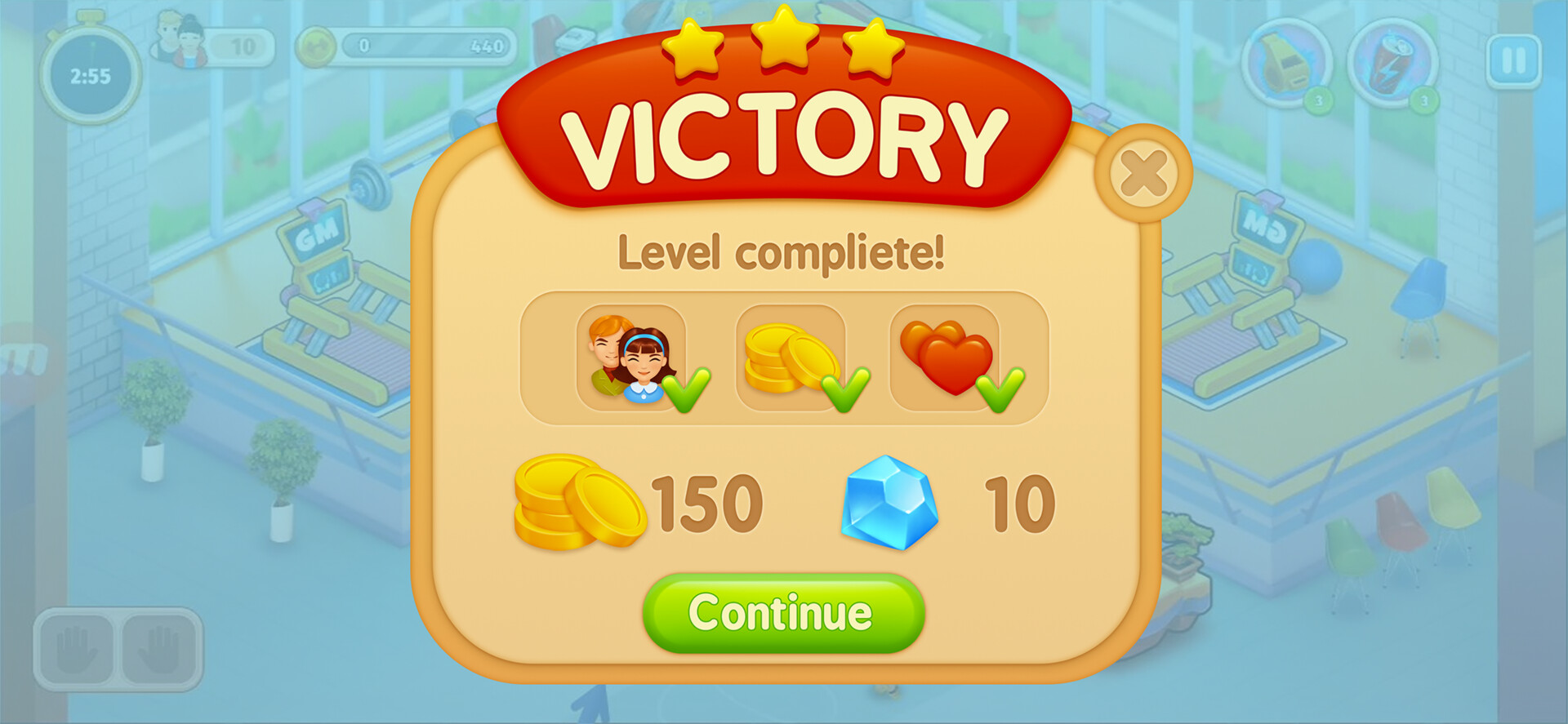Screen dimensions: 1568x724
Task: Tap the green Continue button
Action: click(782, 613)
